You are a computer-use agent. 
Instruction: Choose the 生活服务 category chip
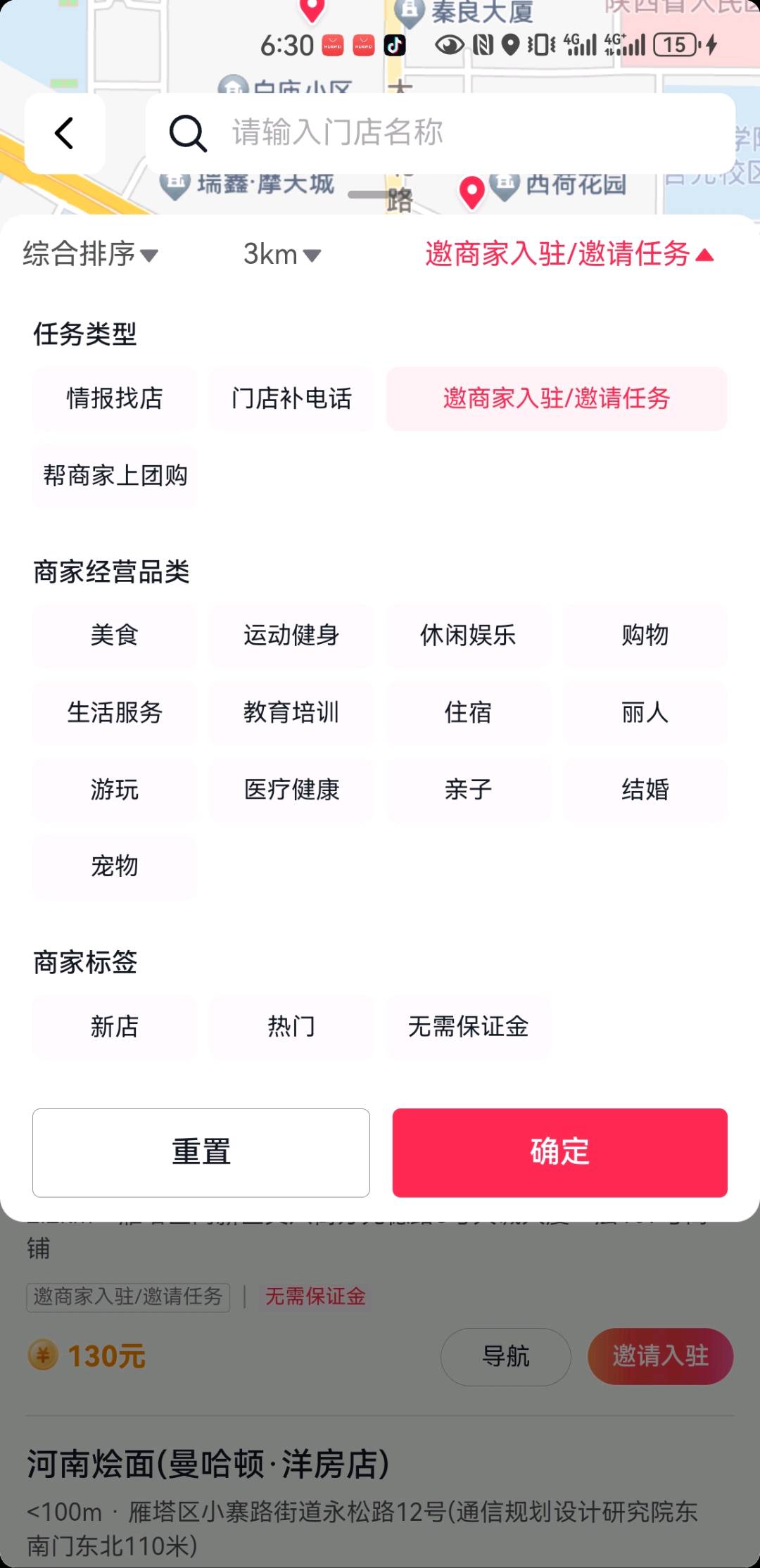(x=114, y=713)
